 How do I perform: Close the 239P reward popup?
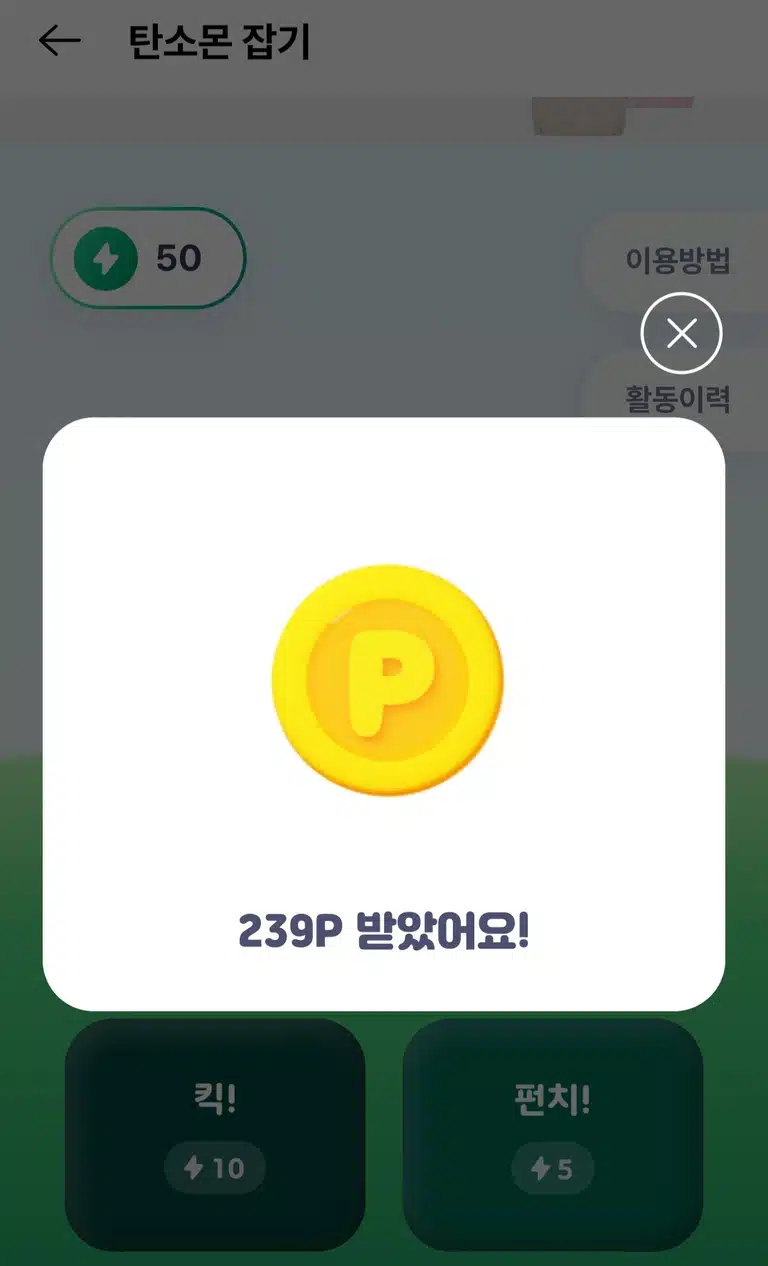coord(681,333)
